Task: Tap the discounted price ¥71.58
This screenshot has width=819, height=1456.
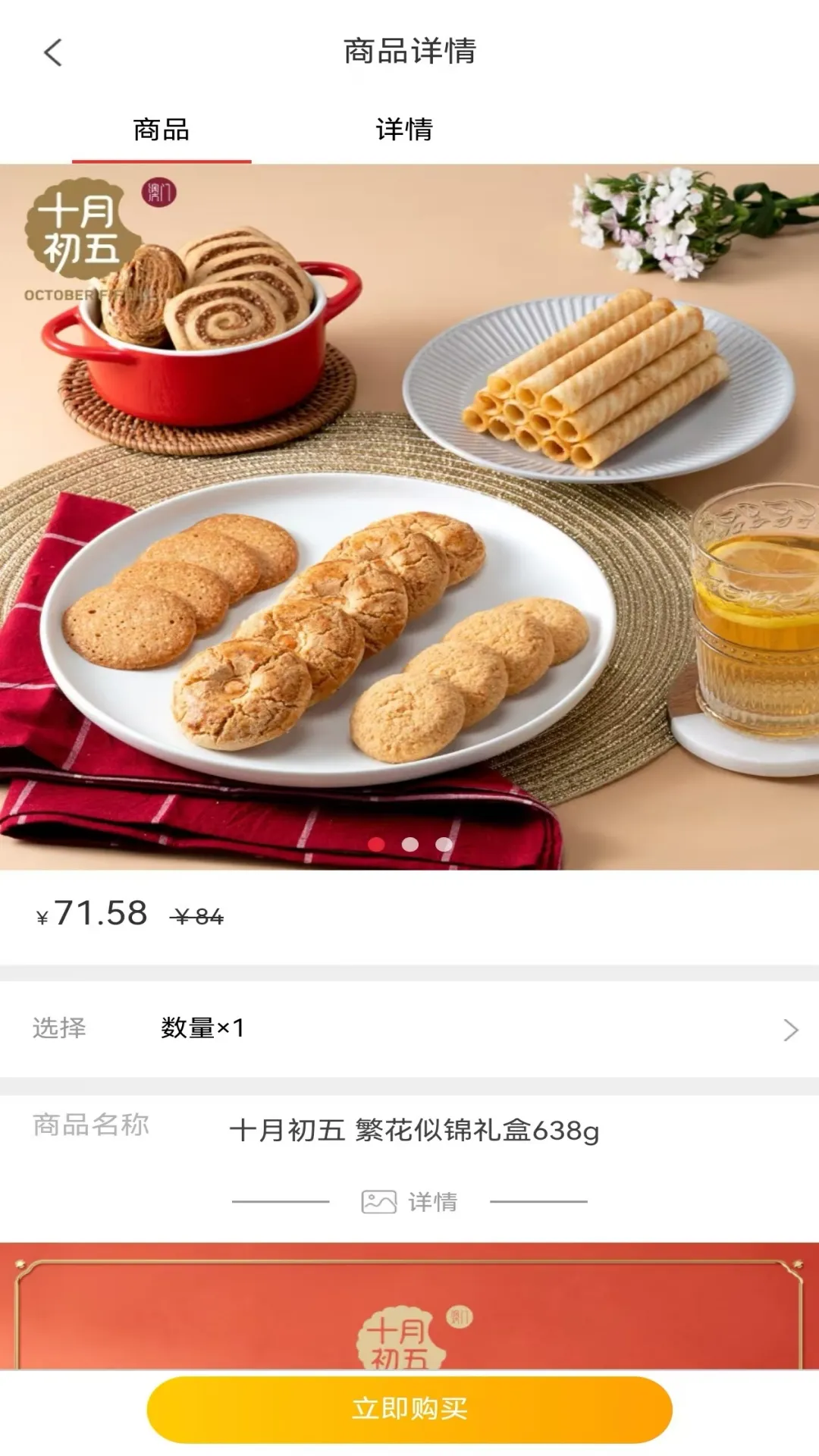Action: pyautogui.click(x=91, y=915)
